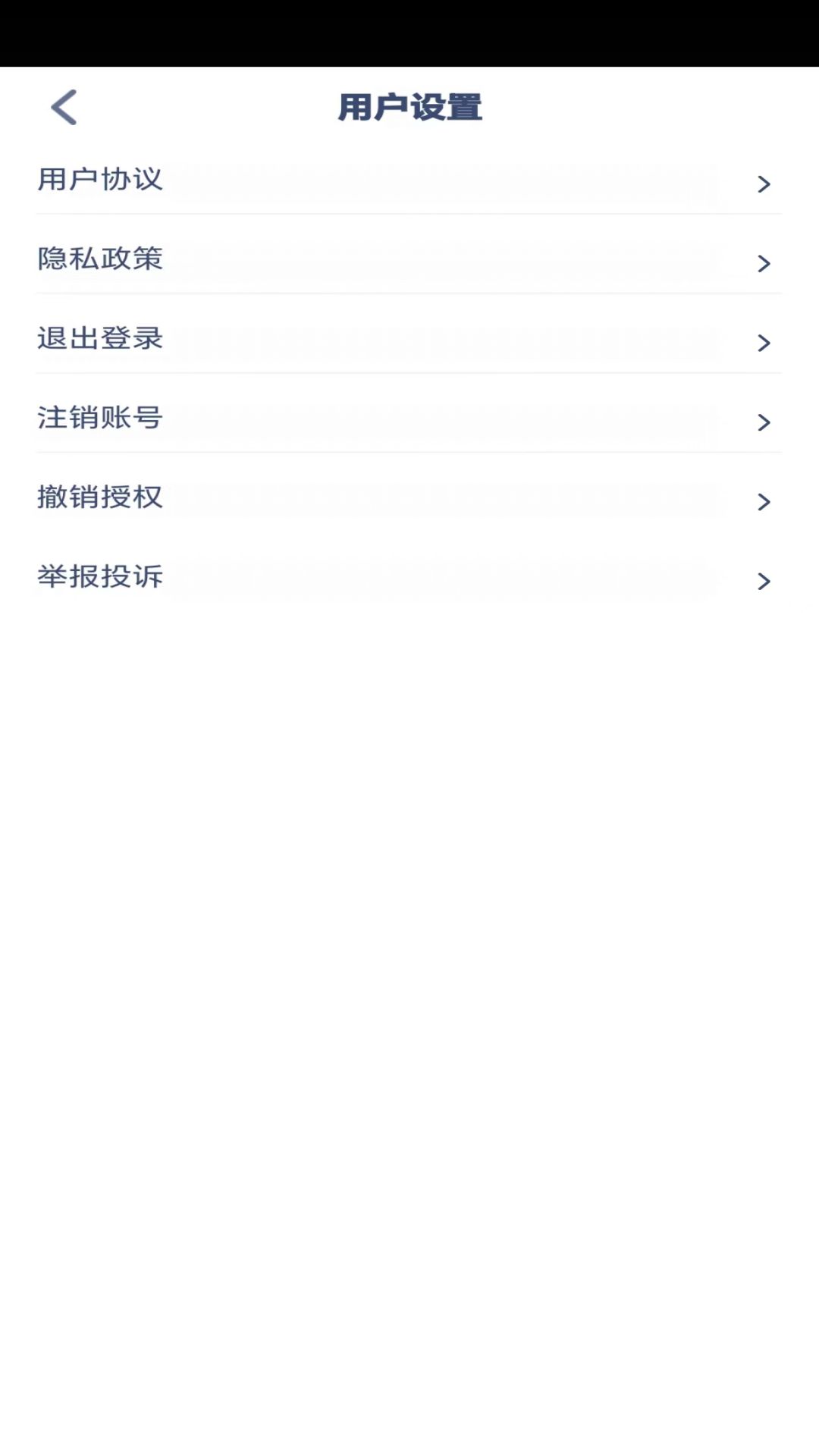Click the back arrow icon
Image resolution: width=819 pixels, height=1456 pixels.
(64, 107)
